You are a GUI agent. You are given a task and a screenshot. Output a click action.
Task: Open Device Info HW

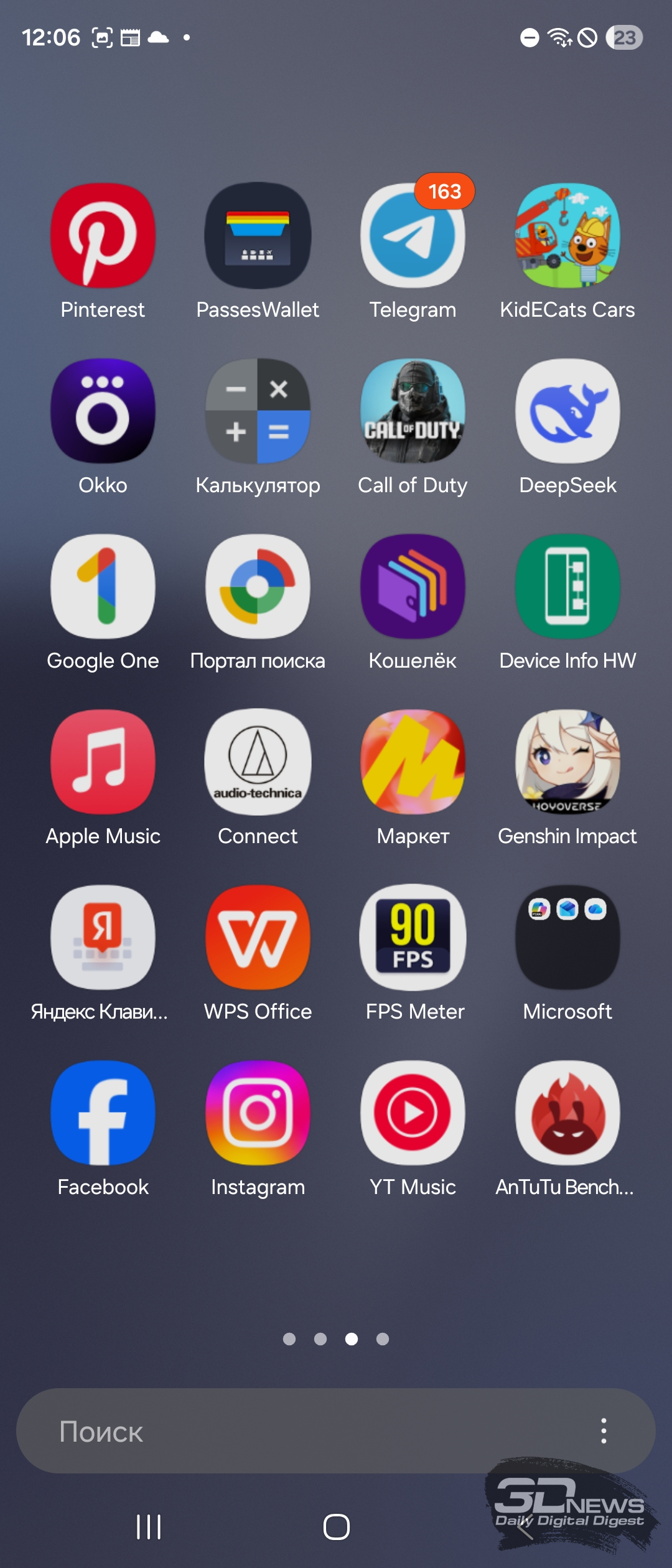(567, 586)
